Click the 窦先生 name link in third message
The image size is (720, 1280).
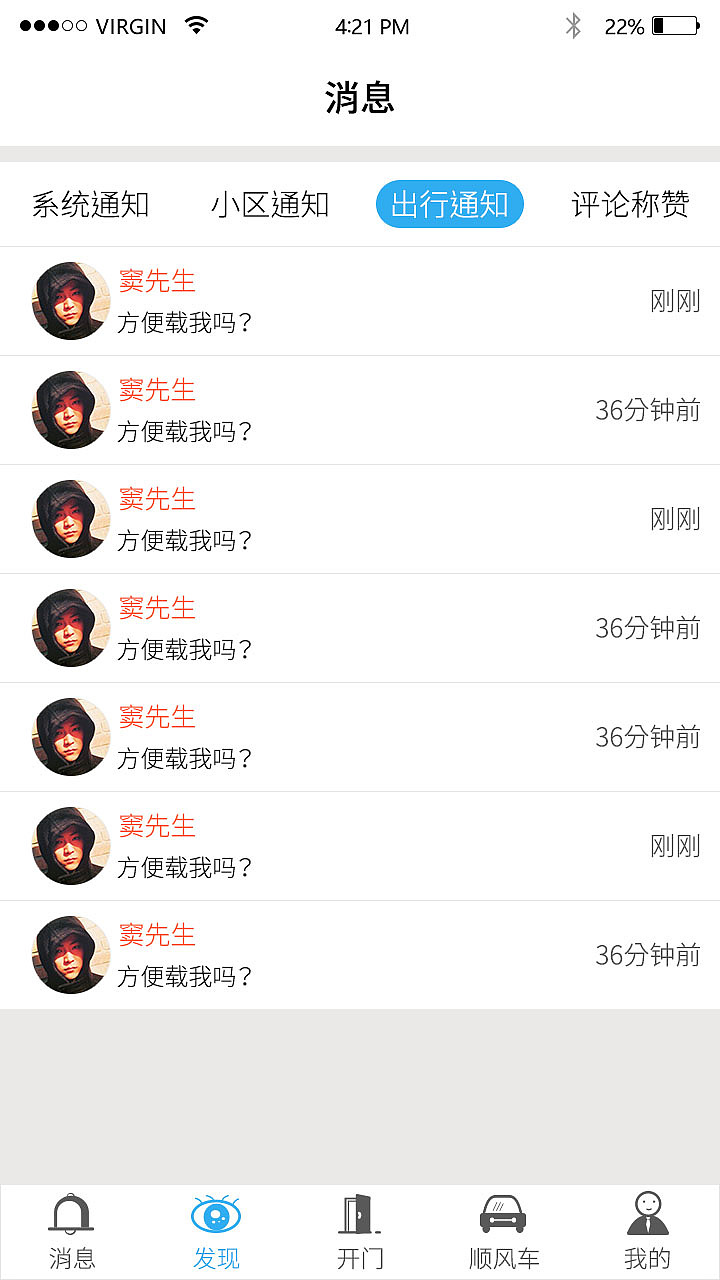coord(157,500)
